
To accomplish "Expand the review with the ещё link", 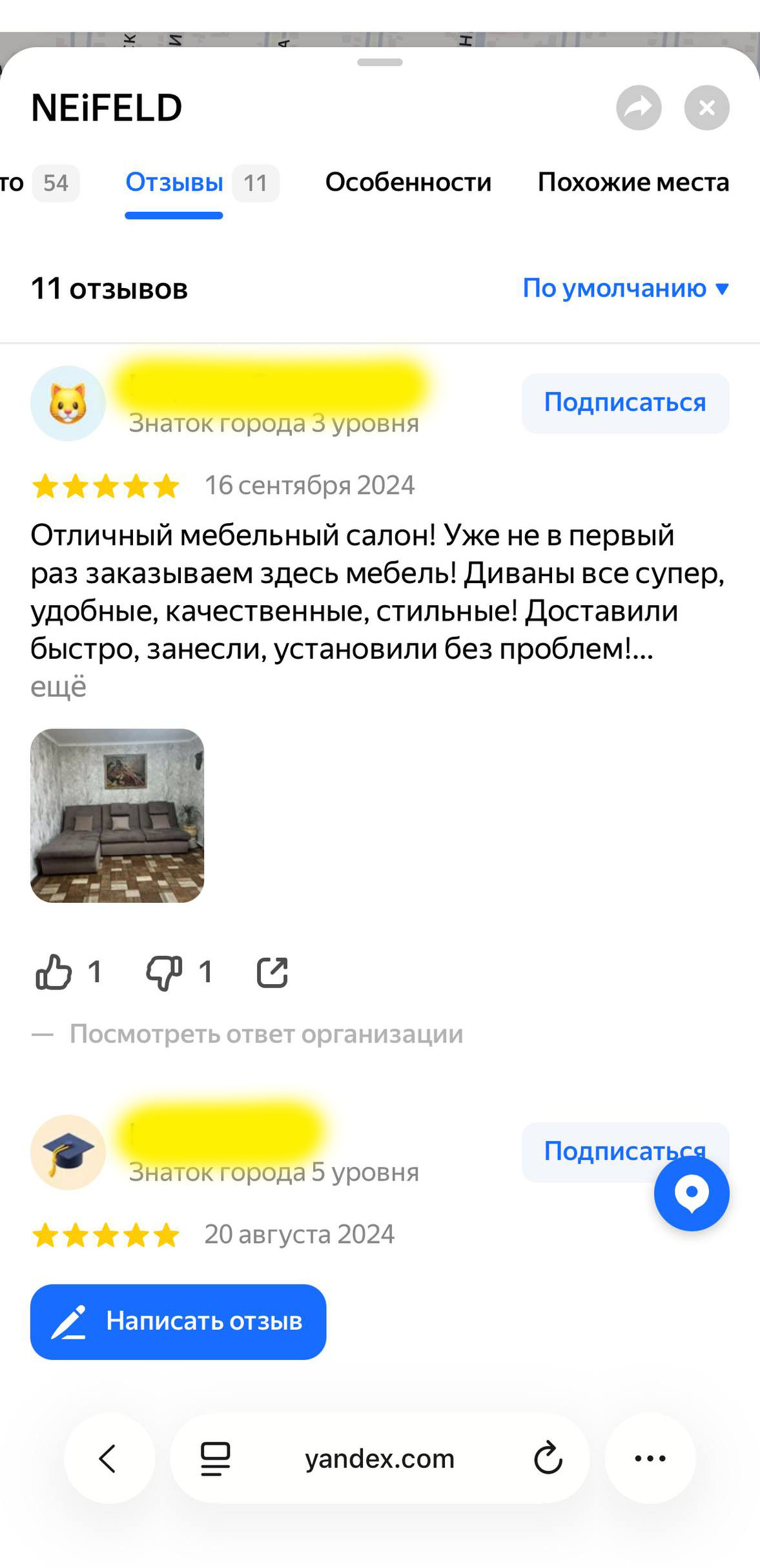I will (x=58, y=686).
